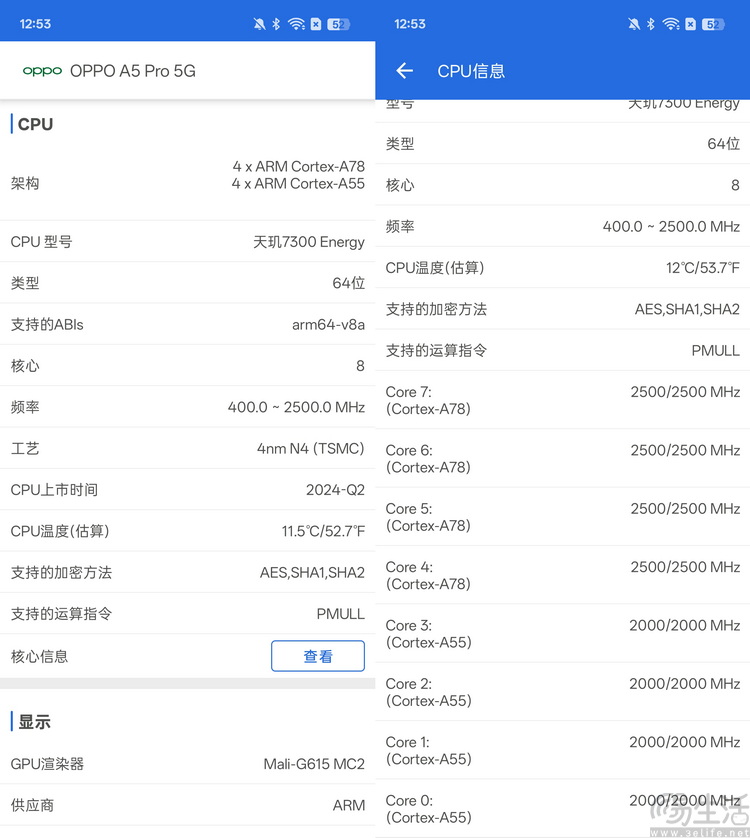Go back from the CPU信息 page
This screenshot has height=838, width=750.
[x=404, y=71]
